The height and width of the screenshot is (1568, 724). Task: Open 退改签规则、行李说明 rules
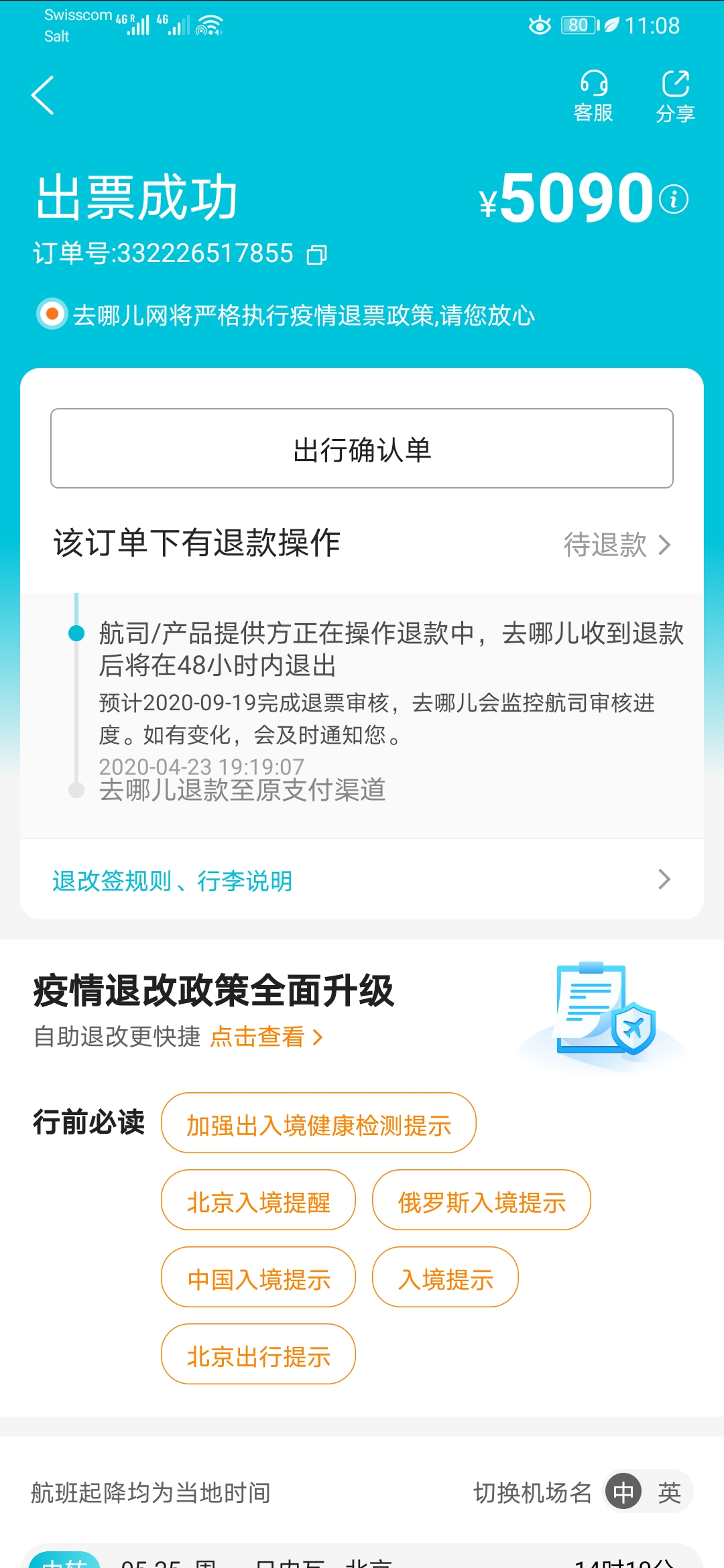362,880
